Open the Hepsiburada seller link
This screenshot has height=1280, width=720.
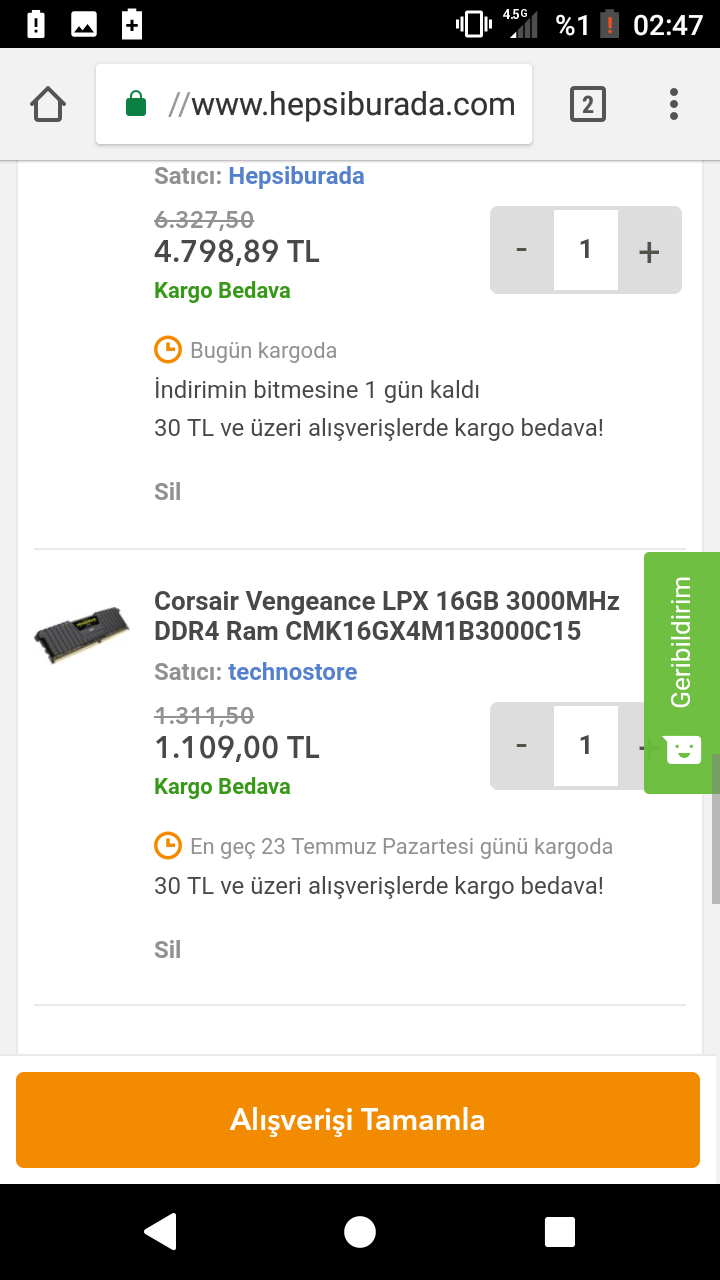click(x=296, y=176)
